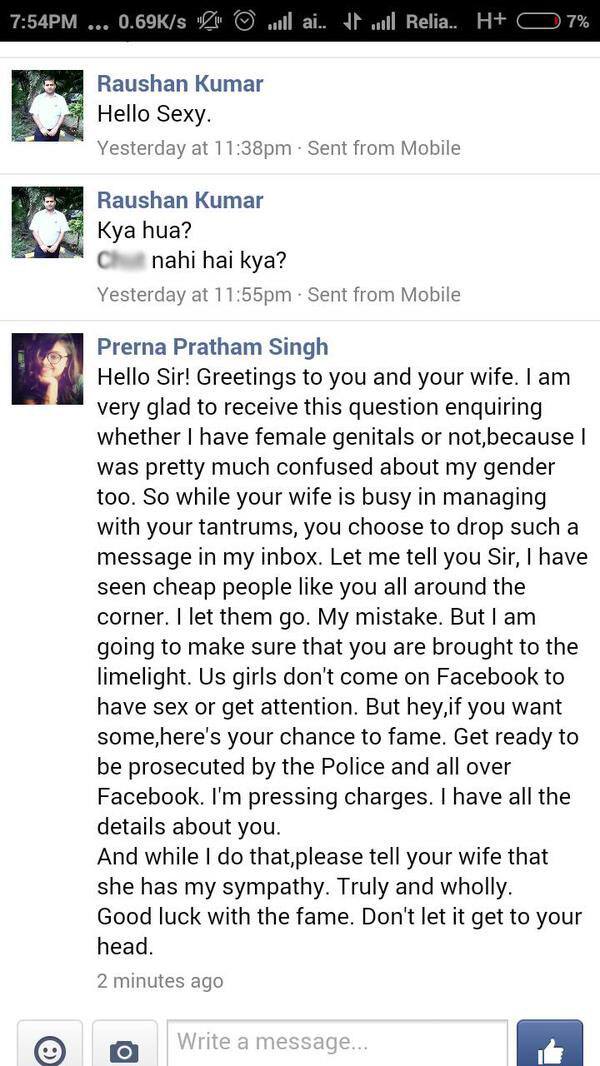This screenshot has width=600, height=1066.
Task: Open the emoji sticker picker
Action: click(49, 1045)
